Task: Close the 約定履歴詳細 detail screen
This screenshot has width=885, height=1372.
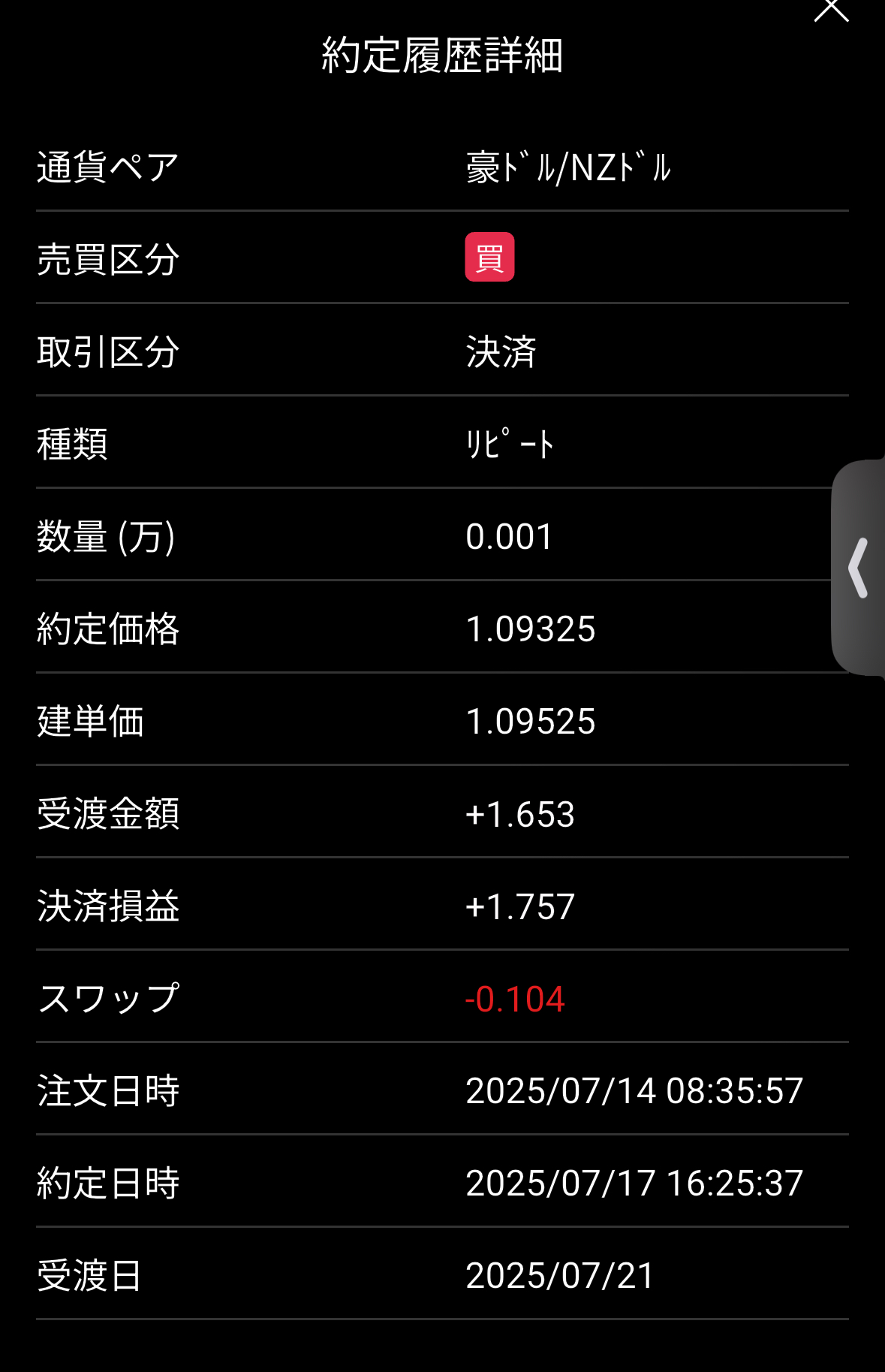Action: click(831, 10)
